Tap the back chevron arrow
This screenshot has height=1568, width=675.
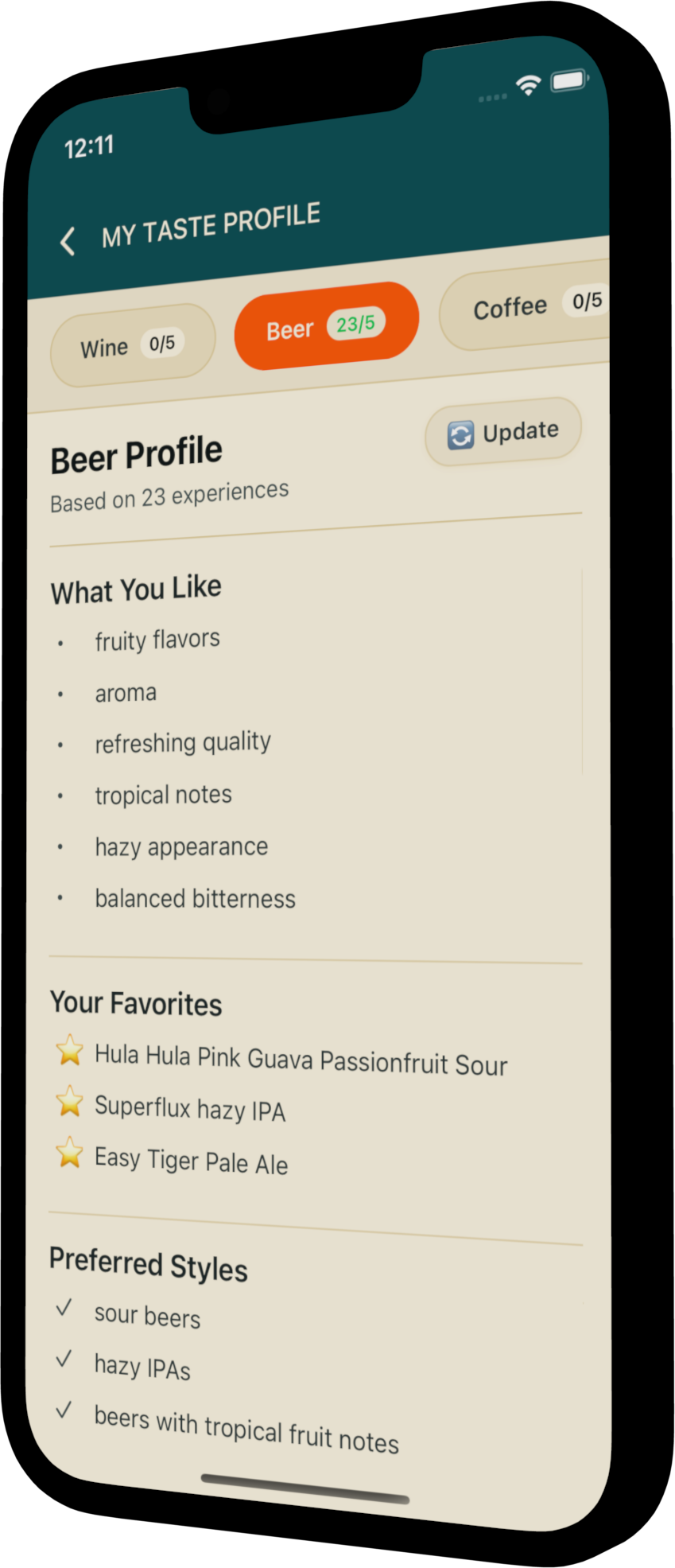[x=68, y=240]
